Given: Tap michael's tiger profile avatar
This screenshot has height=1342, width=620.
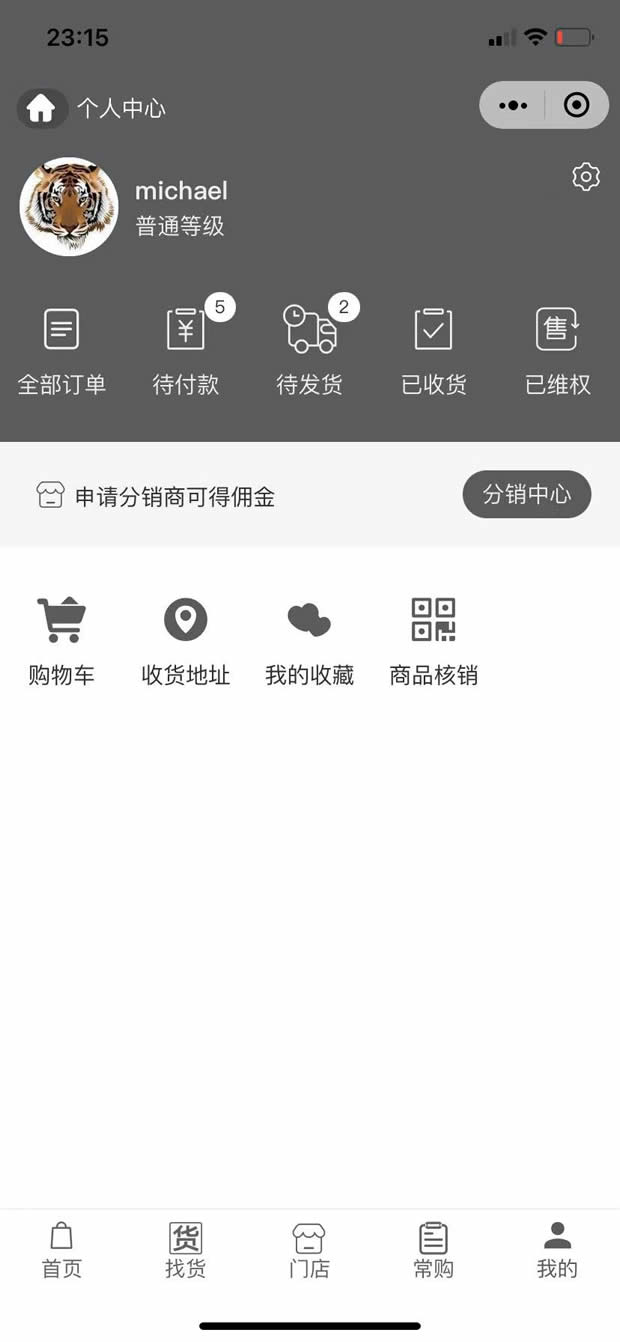Looking at the screenshot, I should pos(69,207).
